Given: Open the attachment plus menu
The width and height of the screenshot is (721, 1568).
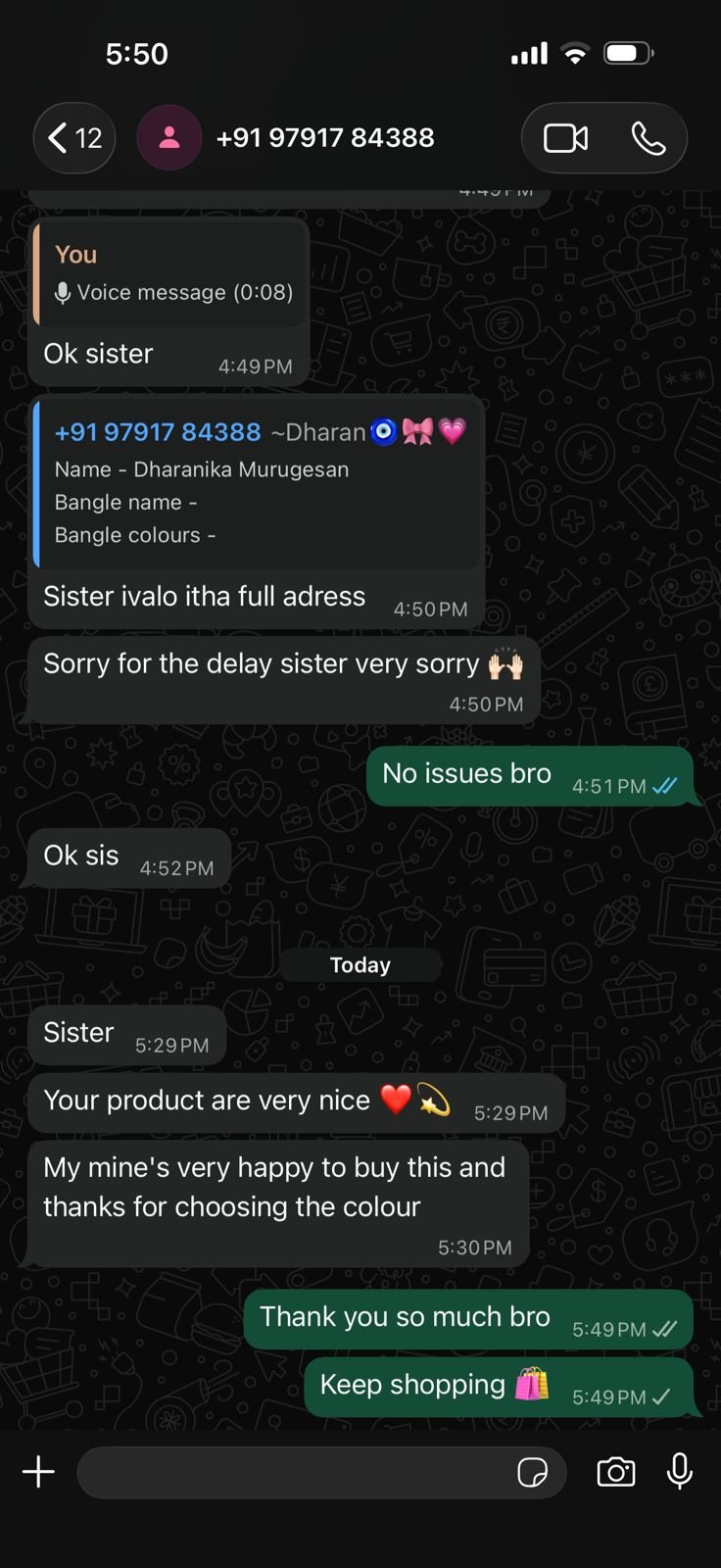Looking at the screenshot, I should 38,1471.
